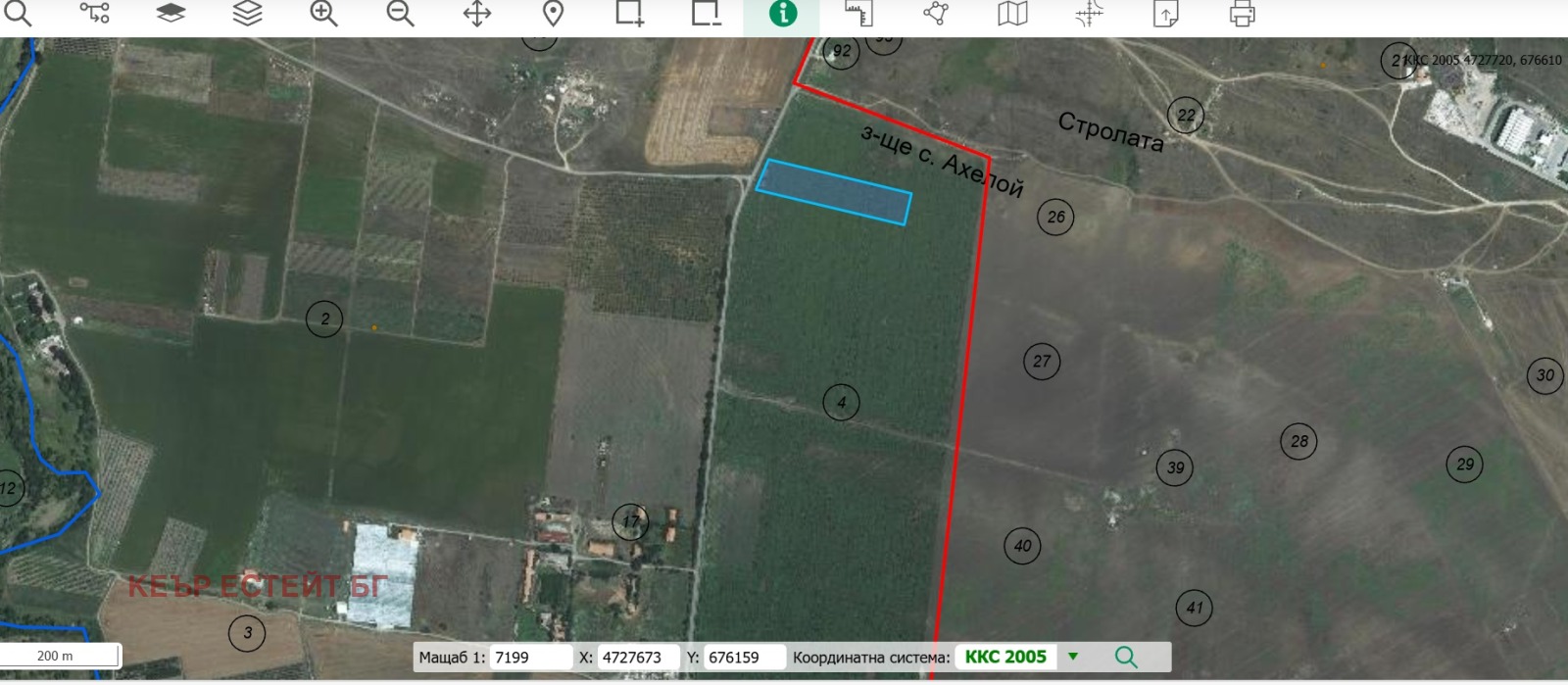Export the map using the upload-page icon
Screen dimensions: 1568x685
[1166, 13]
